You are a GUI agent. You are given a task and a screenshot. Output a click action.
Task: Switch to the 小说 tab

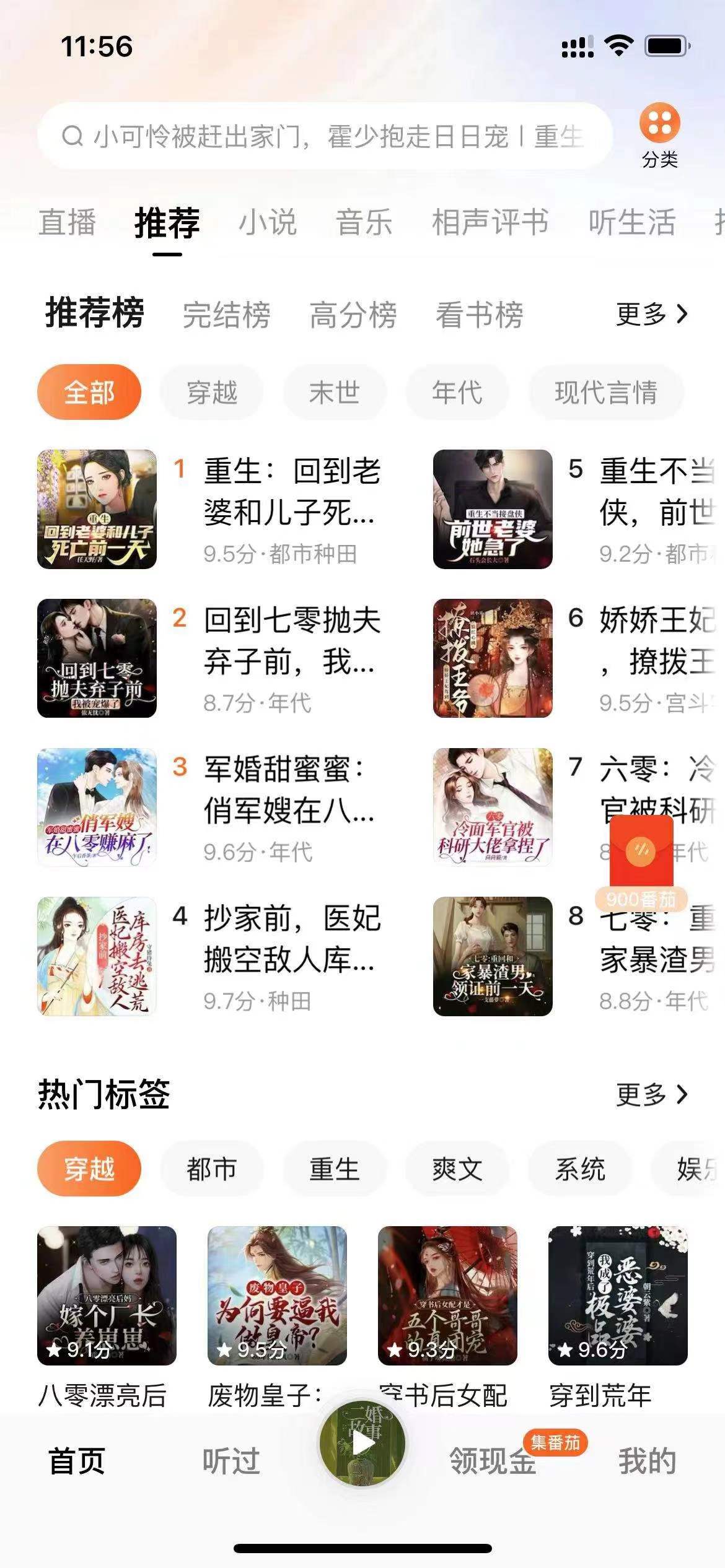click(x=268, y=222)
